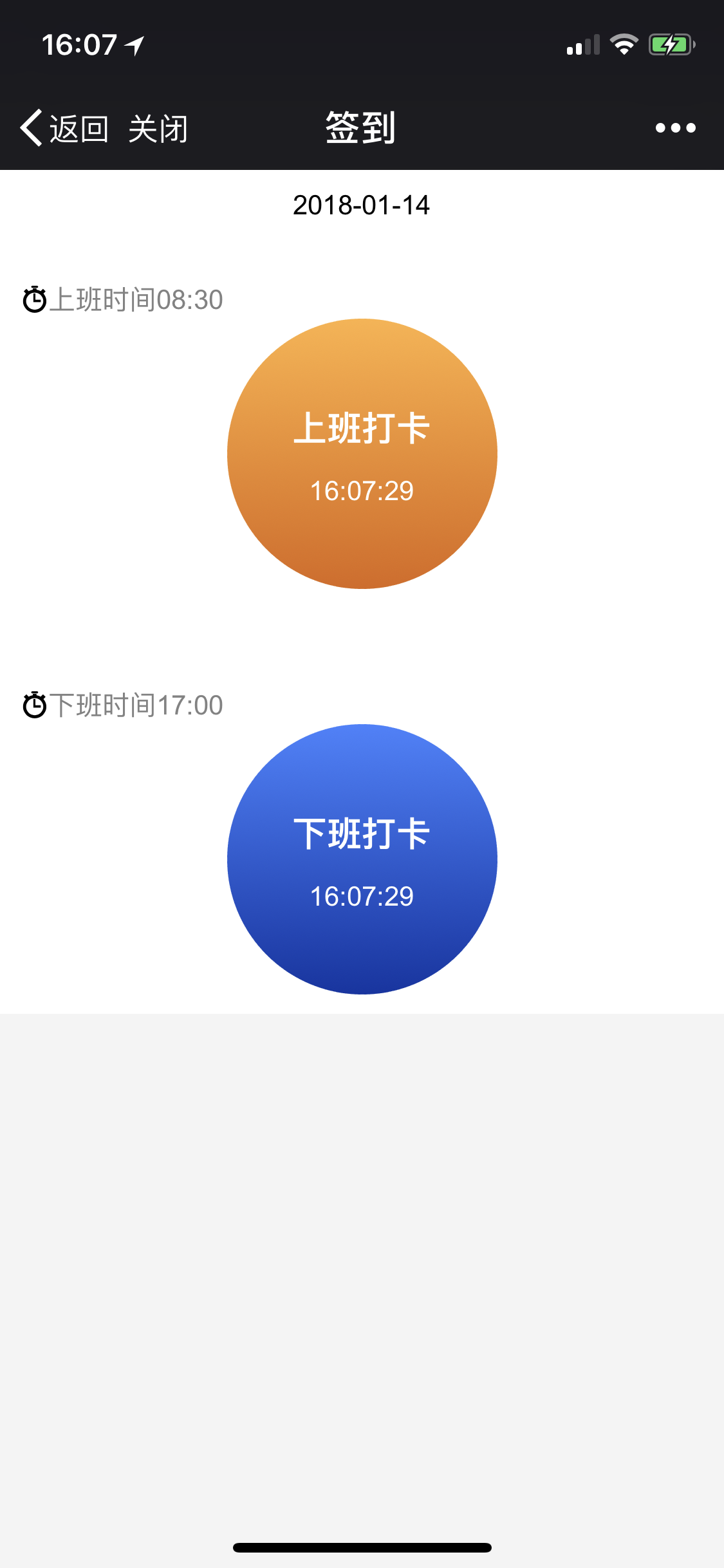The image size is (724, 1568).
Task: Open the three-dot more options menu
Action: (x=675, y=128)
